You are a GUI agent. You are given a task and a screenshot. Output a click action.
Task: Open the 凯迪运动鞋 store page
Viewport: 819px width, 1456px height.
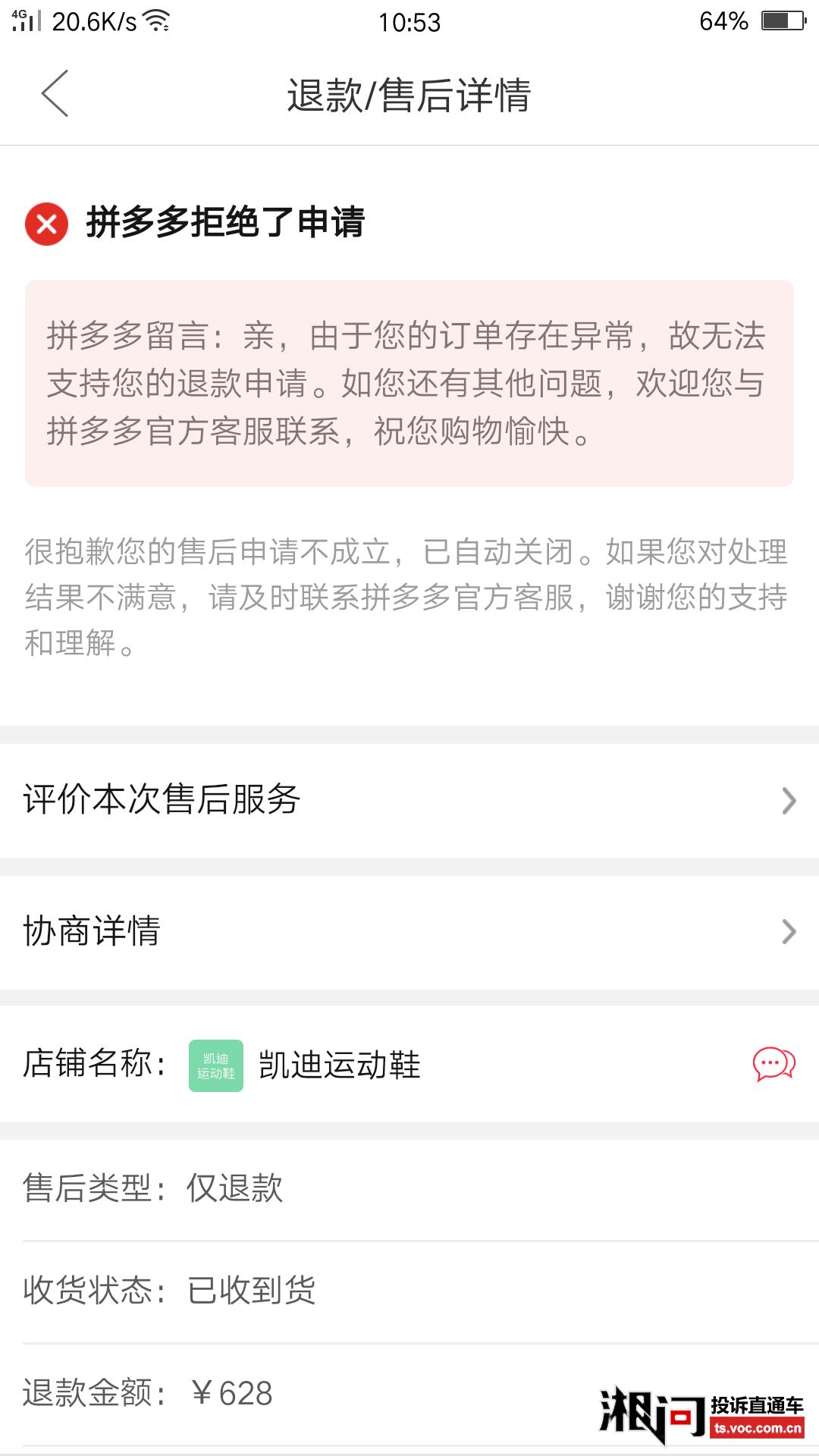338,1065
